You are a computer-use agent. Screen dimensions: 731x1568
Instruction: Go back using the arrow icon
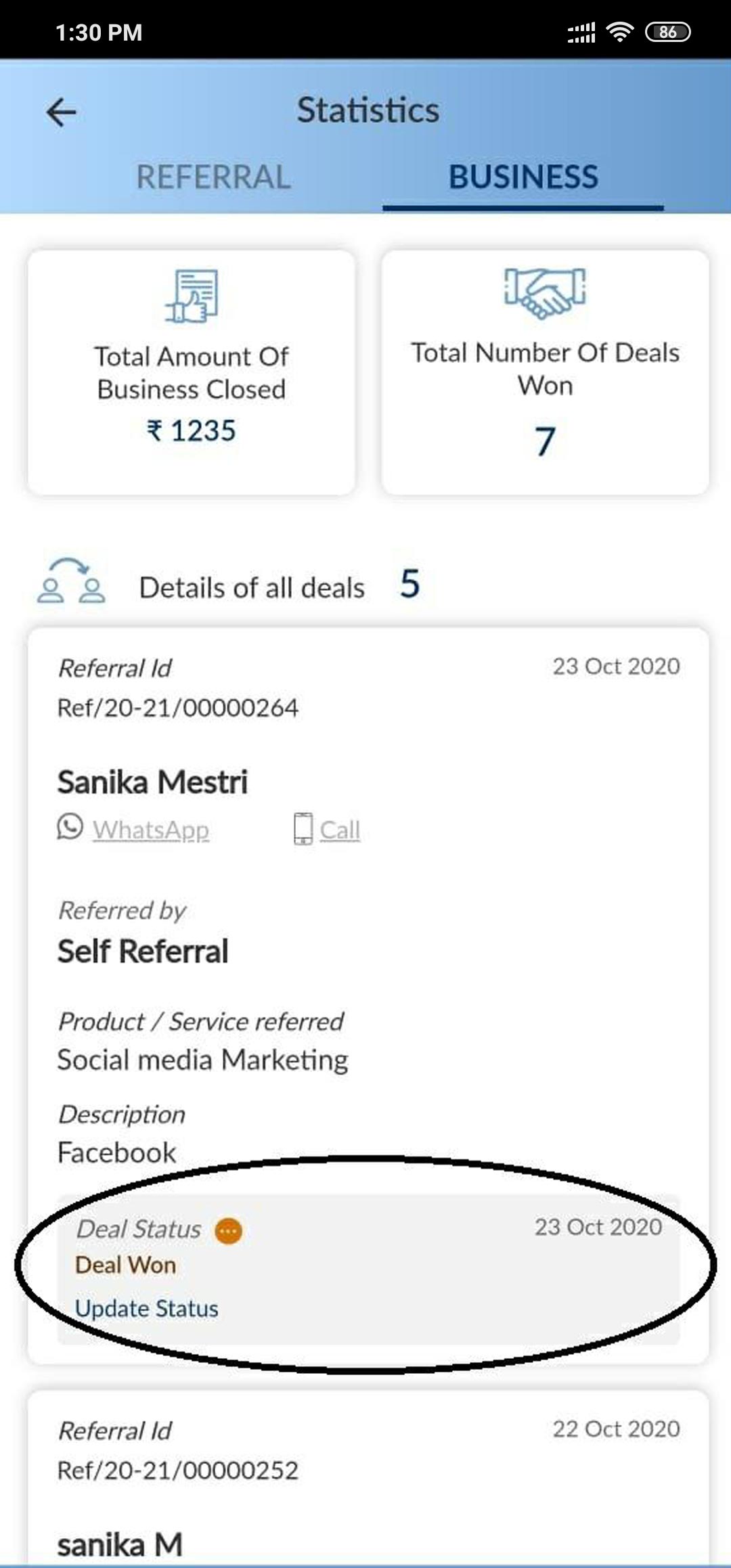coord(61,112)
